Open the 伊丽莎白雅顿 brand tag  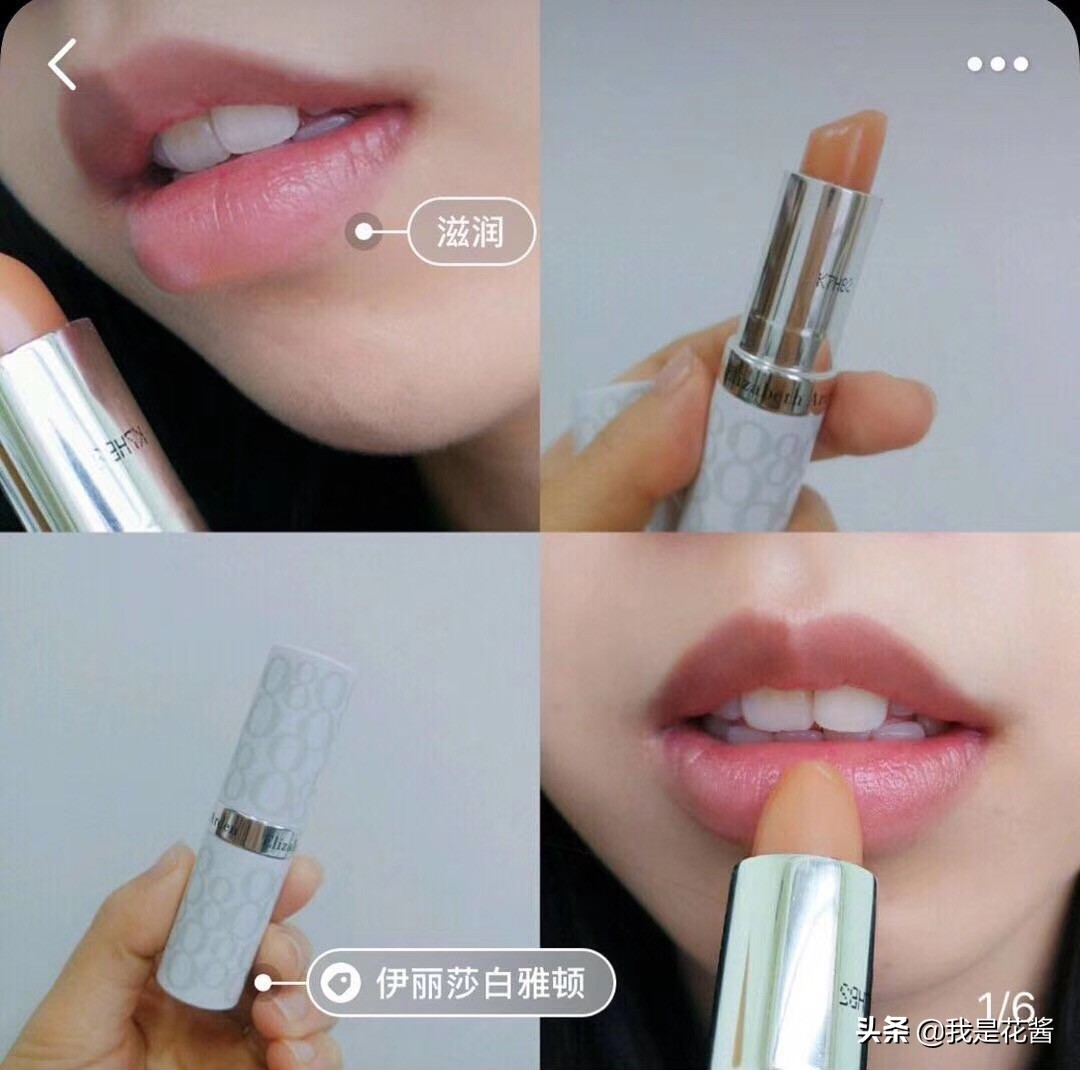click(461, 983)
